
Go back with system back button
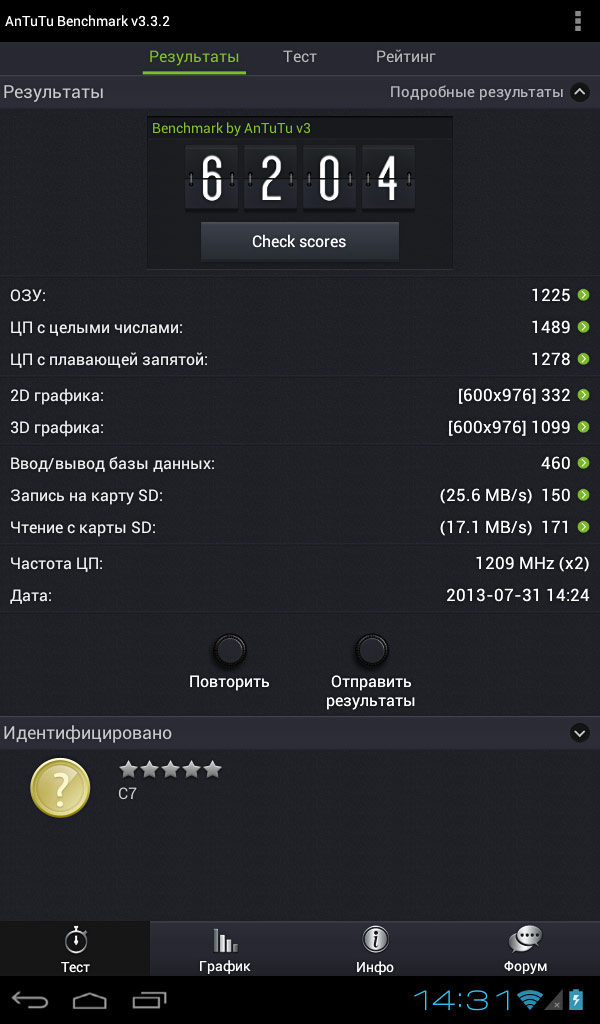[30, 999]
